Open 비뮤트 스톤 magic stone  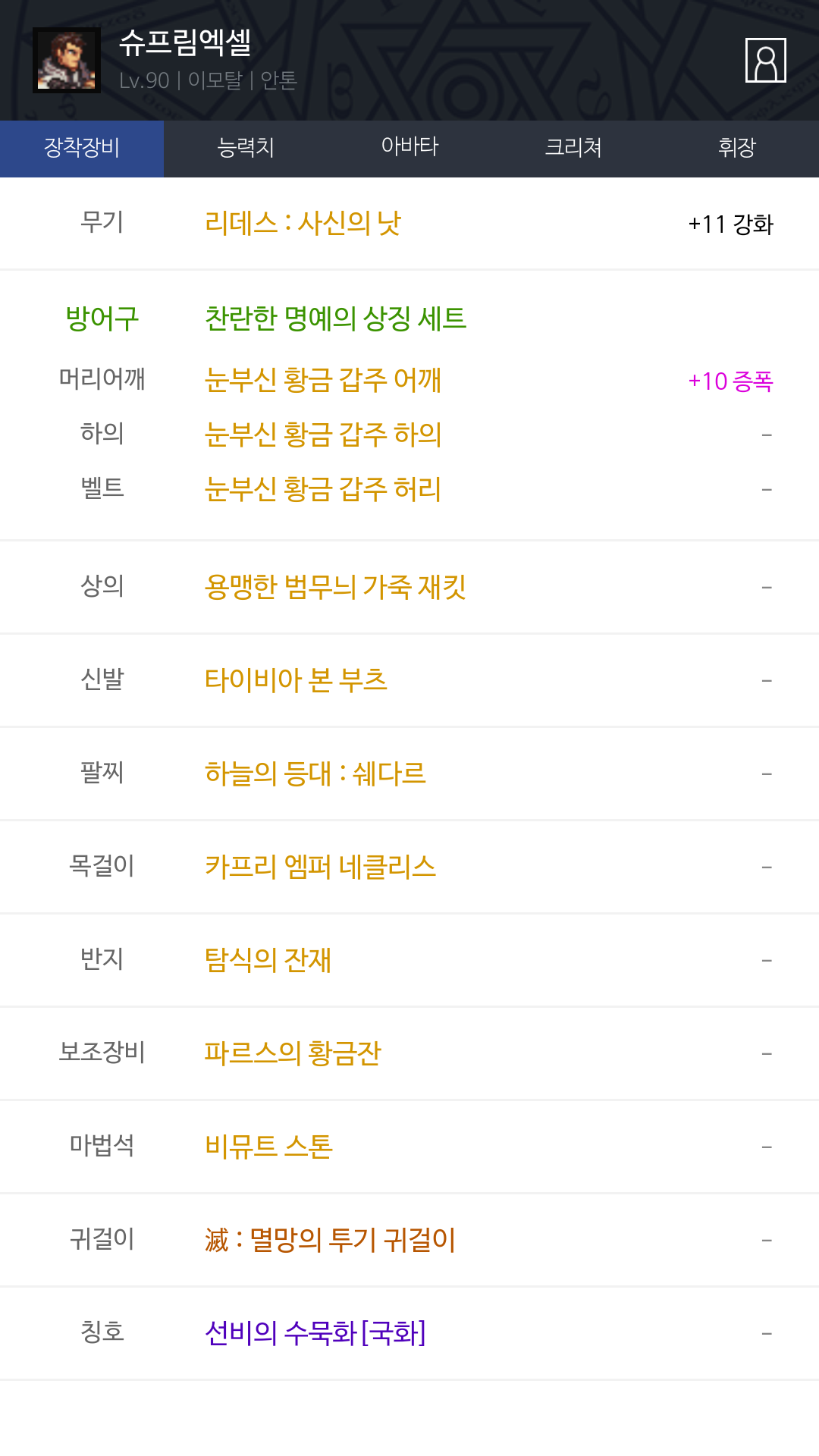[269, 1147]
